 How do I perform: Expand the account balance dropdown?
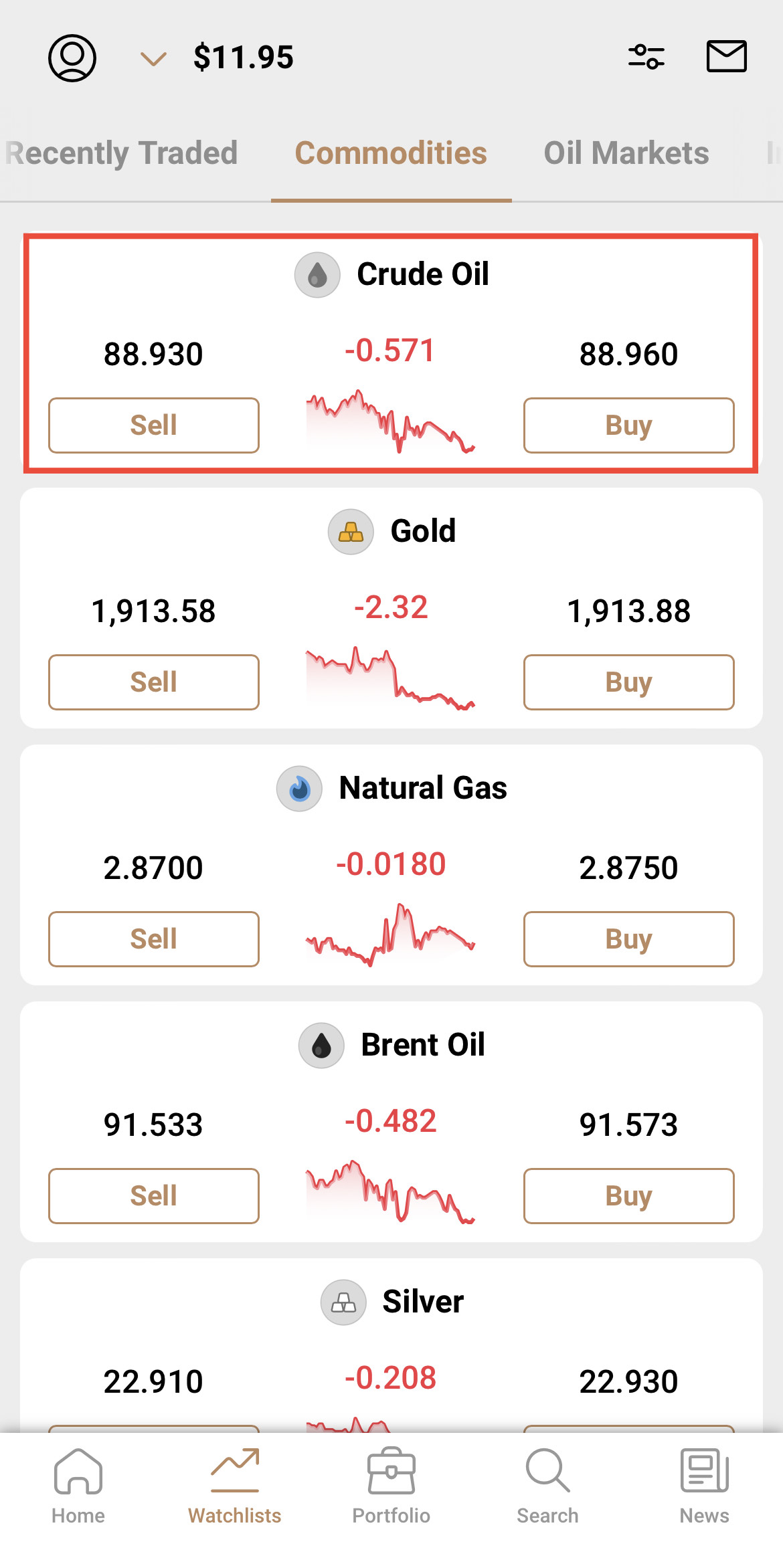click(153, 59)
